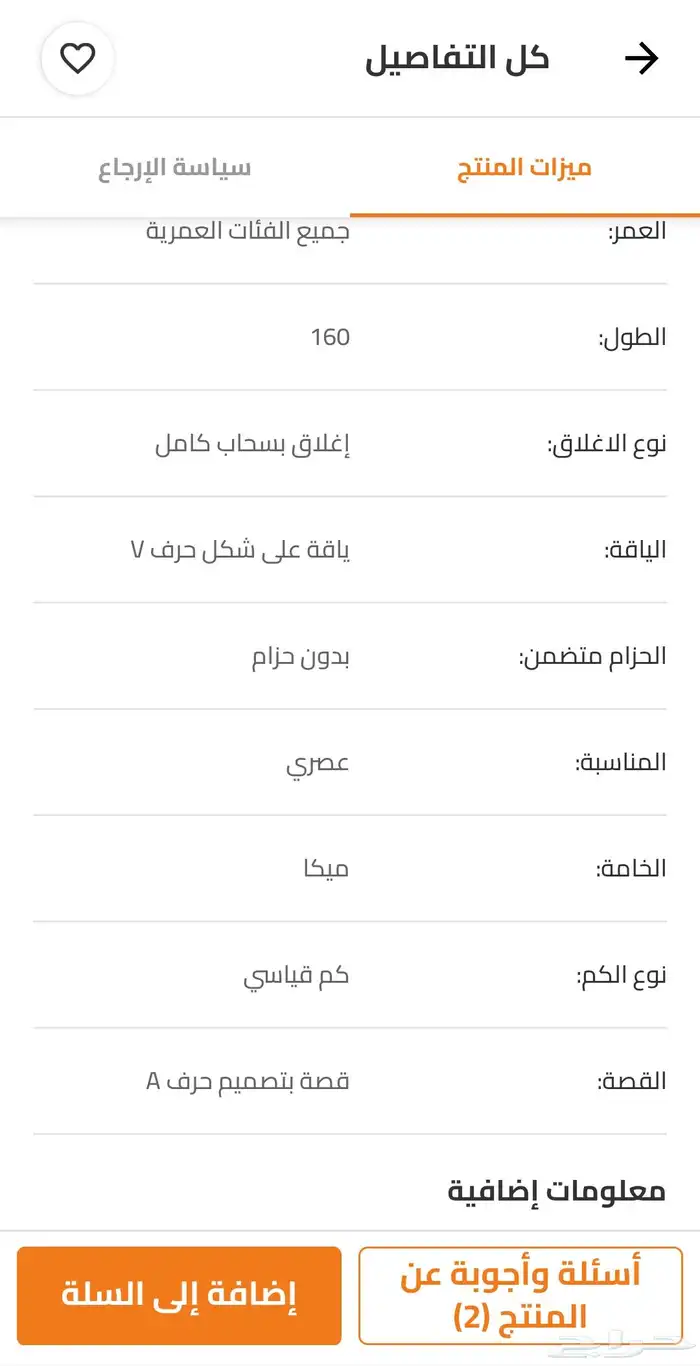Tap إضافة إلى السلة button

[x=179, y=1295]
